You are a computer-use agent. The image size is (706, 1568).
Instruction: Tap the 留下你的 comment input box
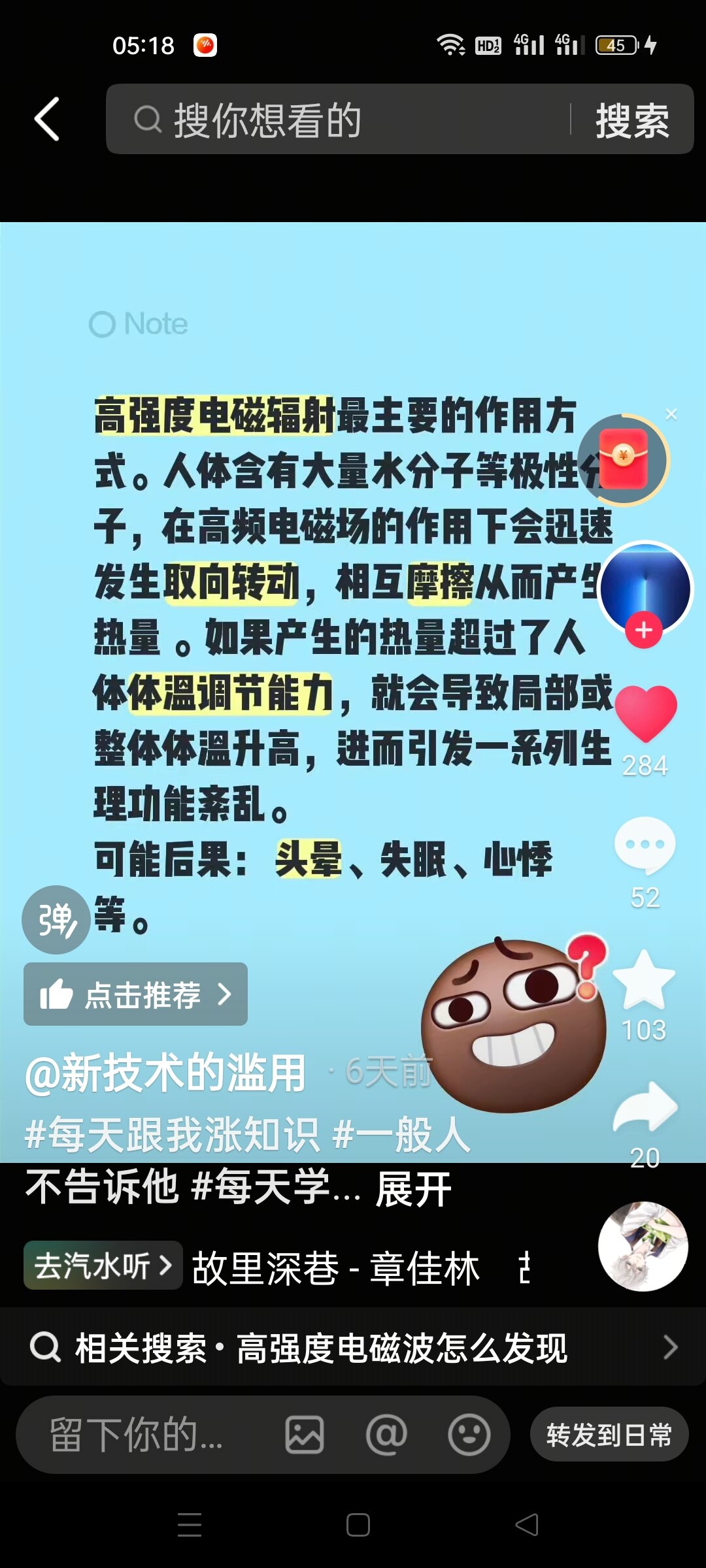(137, 1435)
